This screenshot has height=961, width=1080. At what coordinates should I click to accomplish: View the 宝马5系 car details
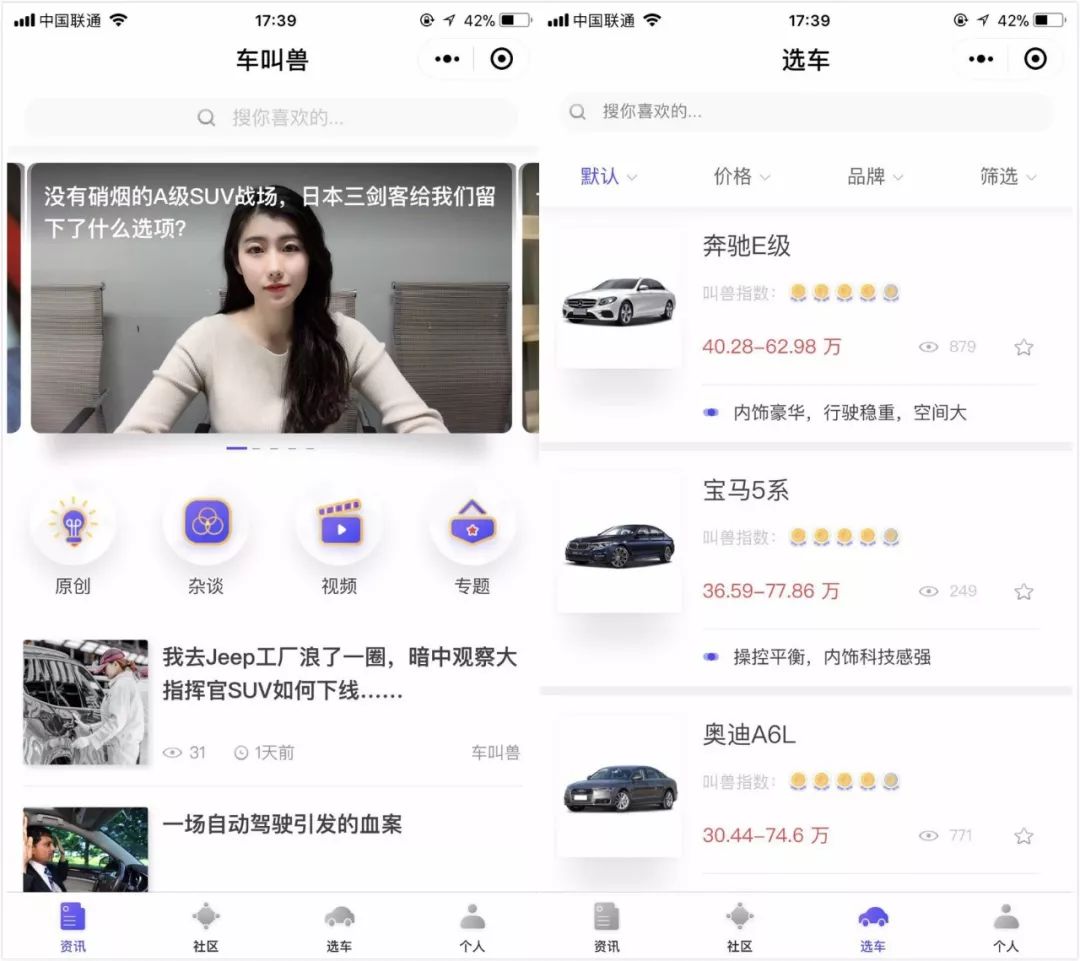746,491
